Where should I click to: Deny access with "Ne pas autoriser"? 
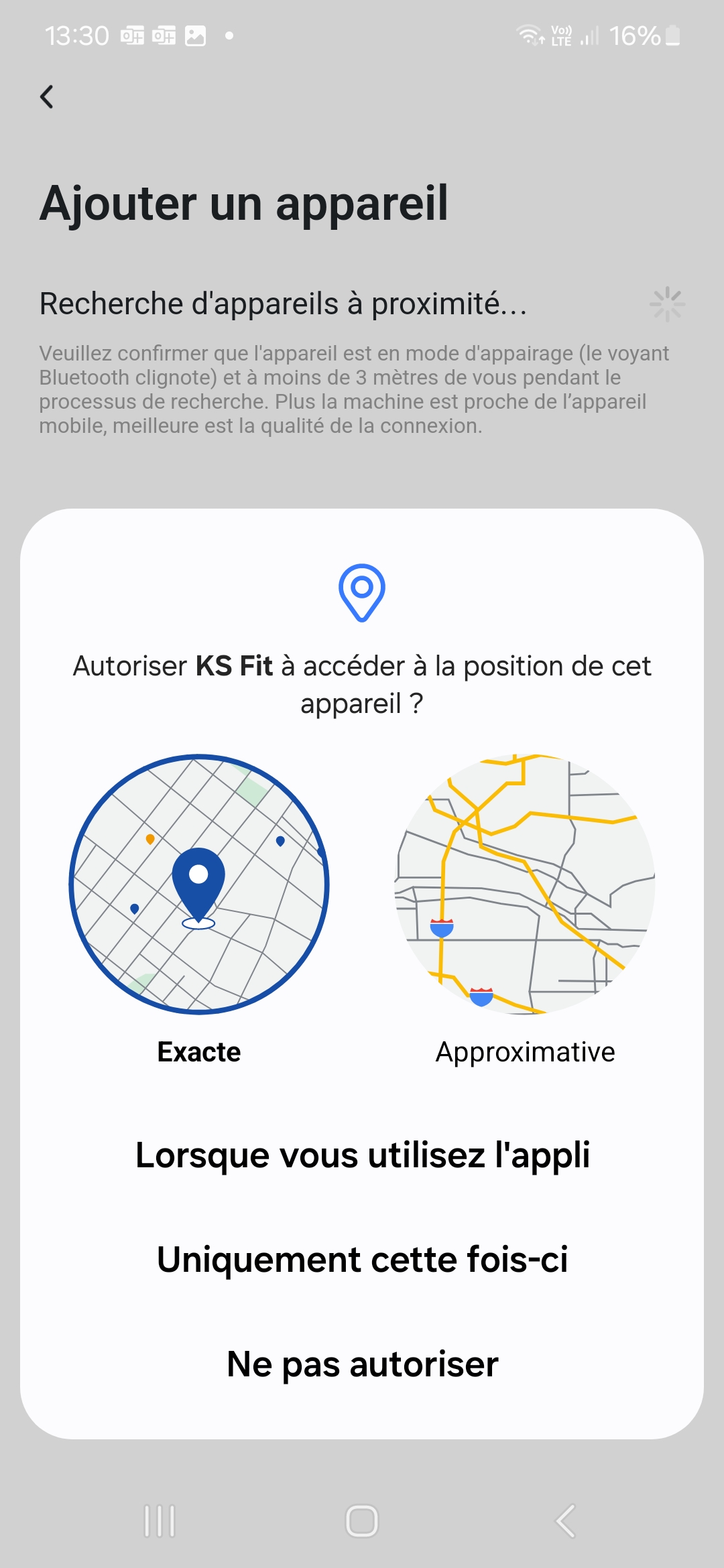(x=362, y=1364)
